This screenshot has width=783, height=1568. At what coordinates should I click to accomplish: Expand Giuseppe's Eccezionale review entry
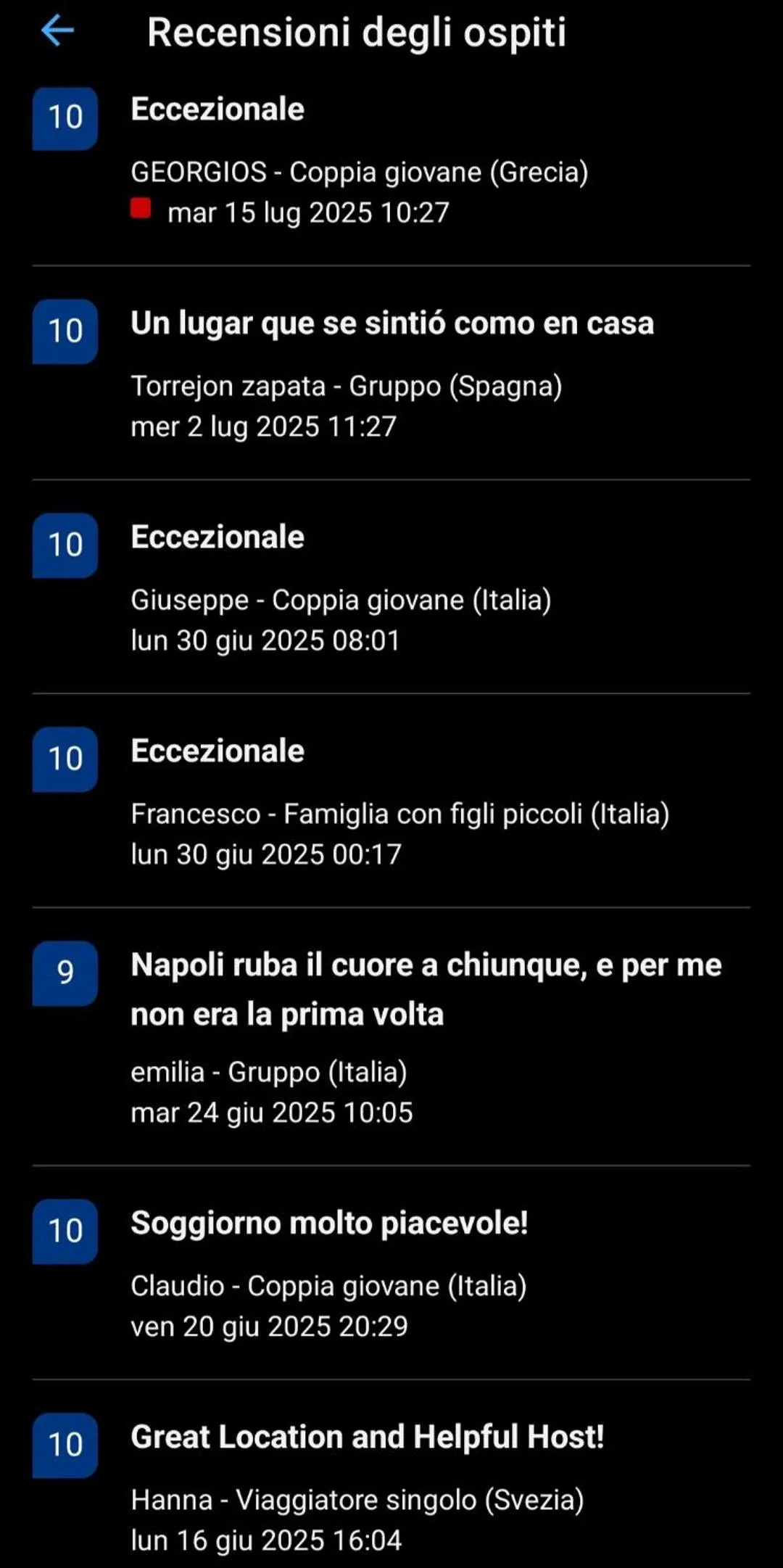point(217,537)
